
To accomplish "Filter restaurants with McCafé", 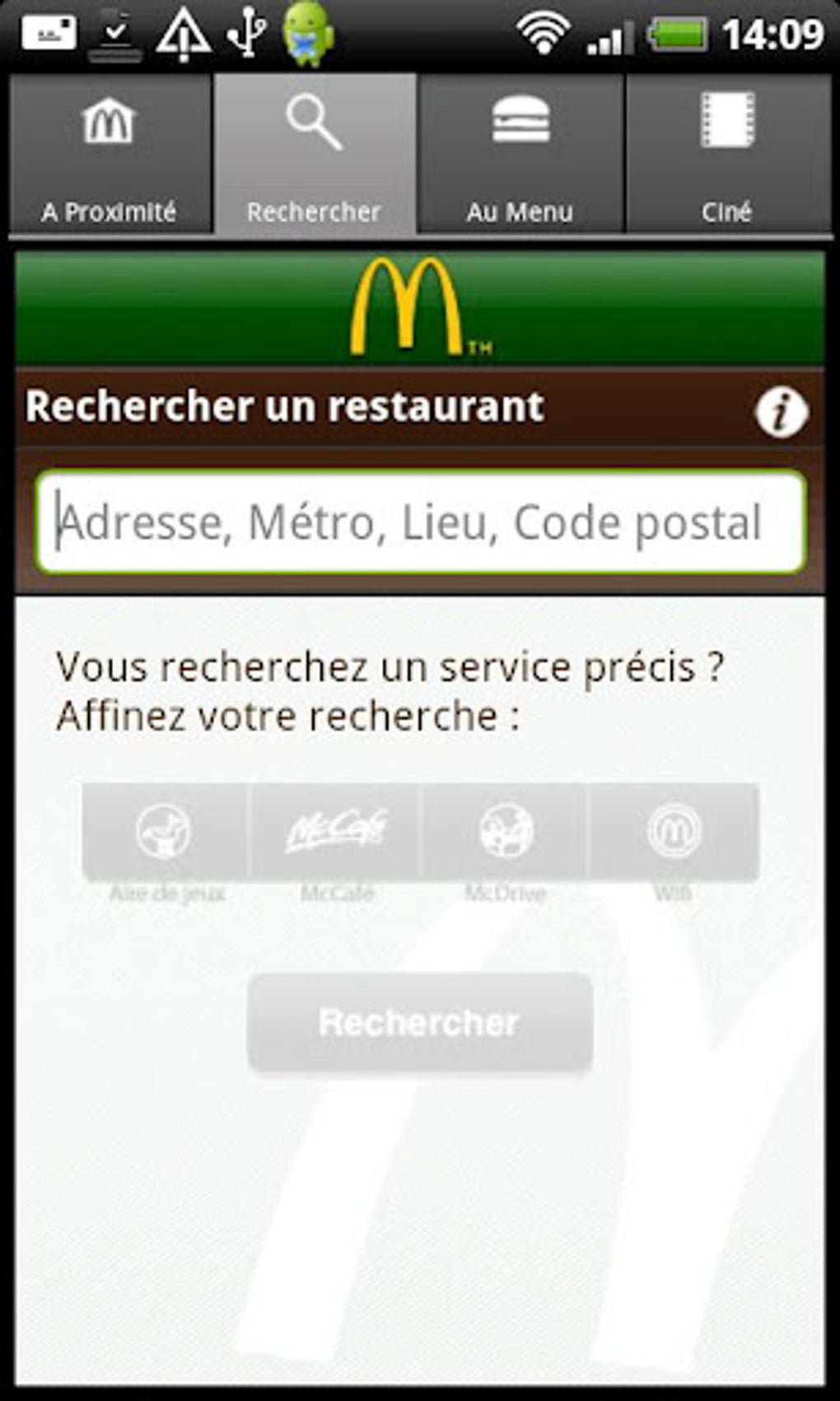I will click(336, 832).
